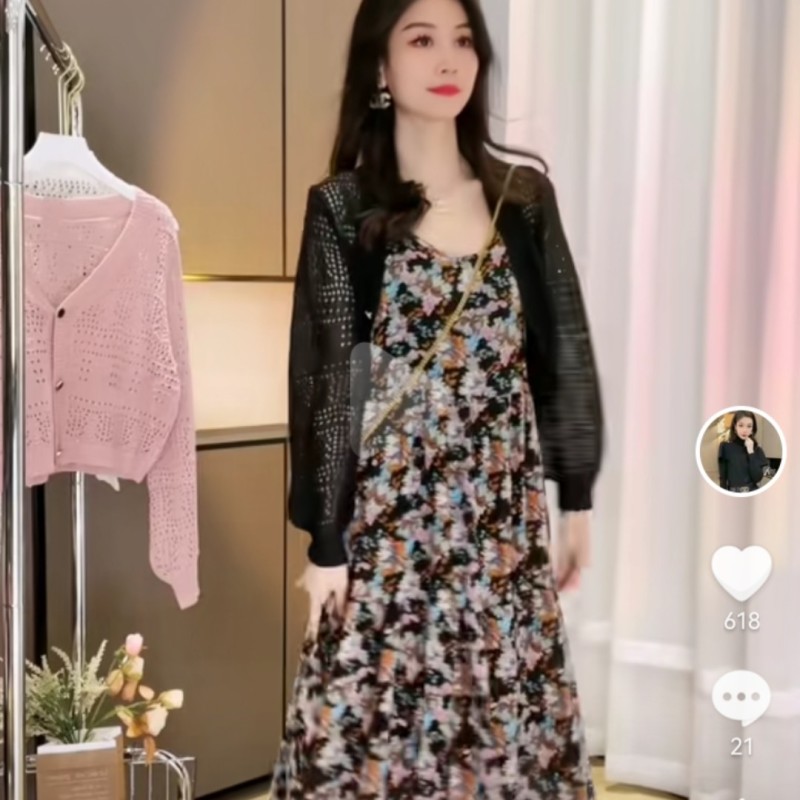Open the creator's profile avatar

[740, 451]
